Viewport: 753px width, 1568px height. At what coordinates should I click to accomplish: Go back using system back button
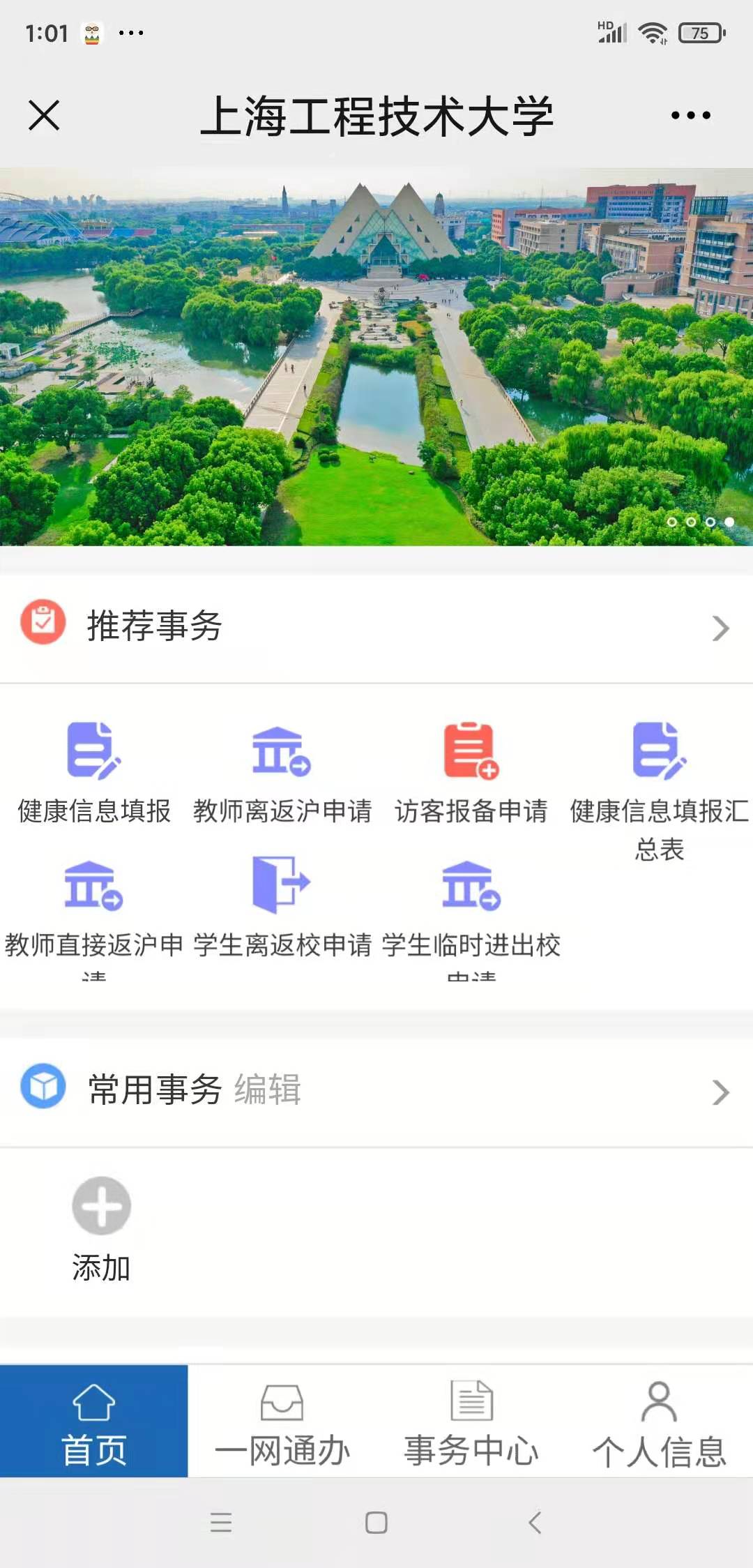(x=535, y=1522)
